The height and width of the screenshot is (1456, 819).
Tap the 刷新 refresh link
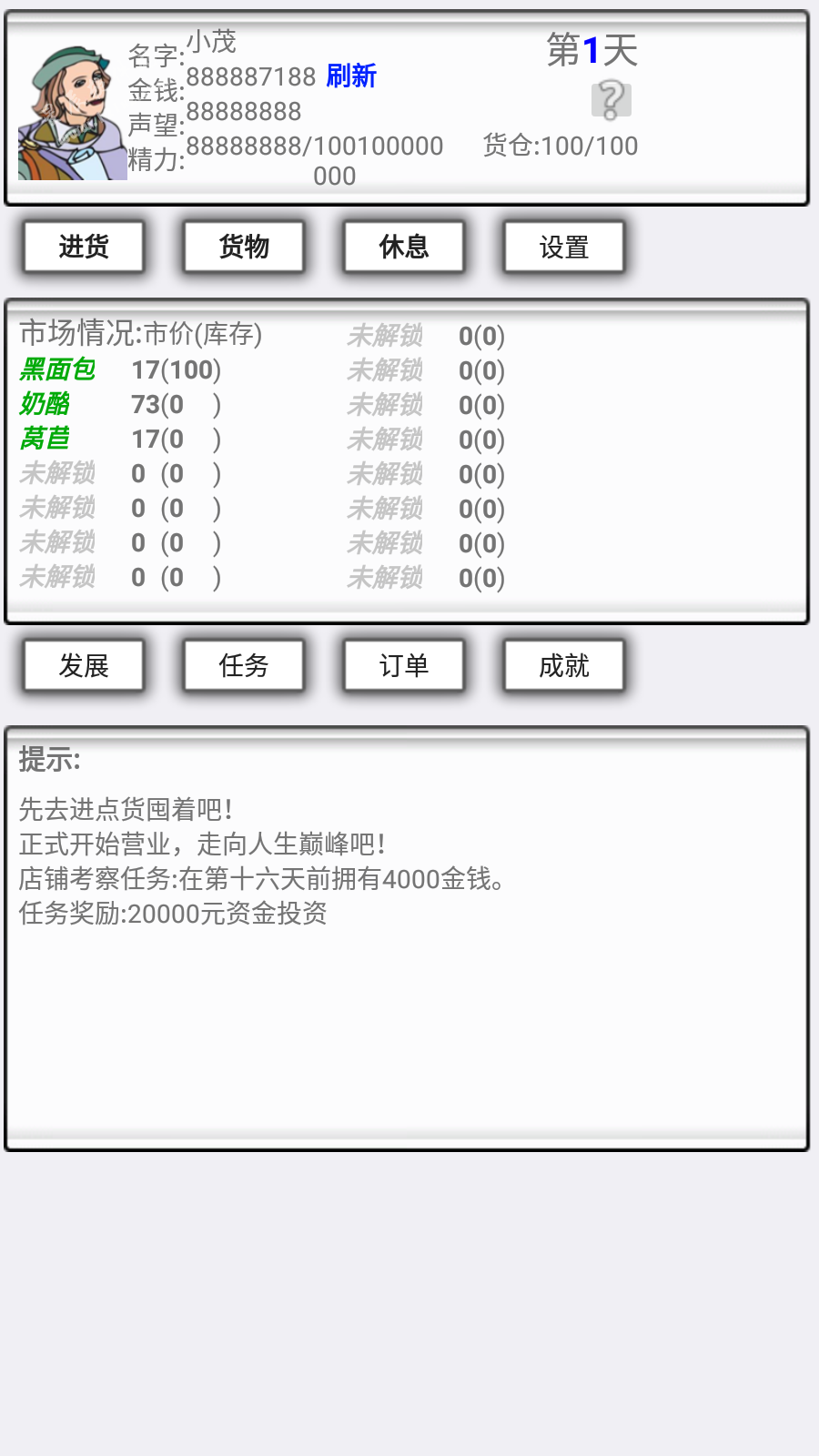(351, 76)
